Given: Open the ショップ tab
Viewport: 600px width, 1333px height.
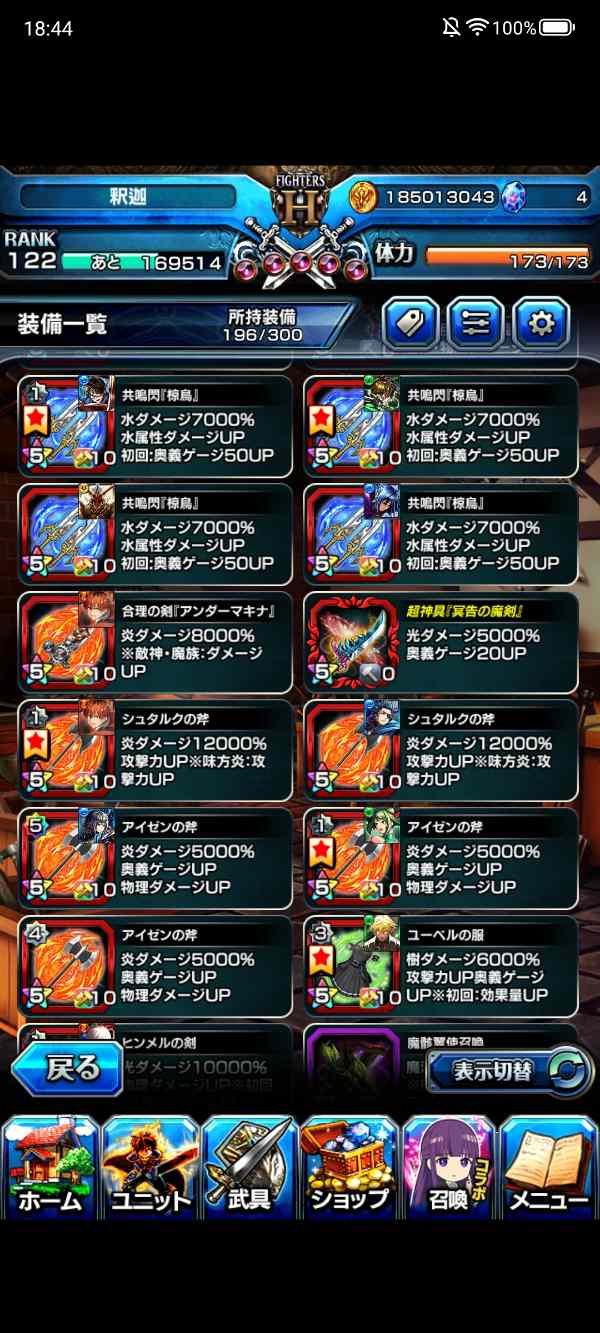Looking at the screenshot, I should pyautogui.click(x=349, y=1166).
